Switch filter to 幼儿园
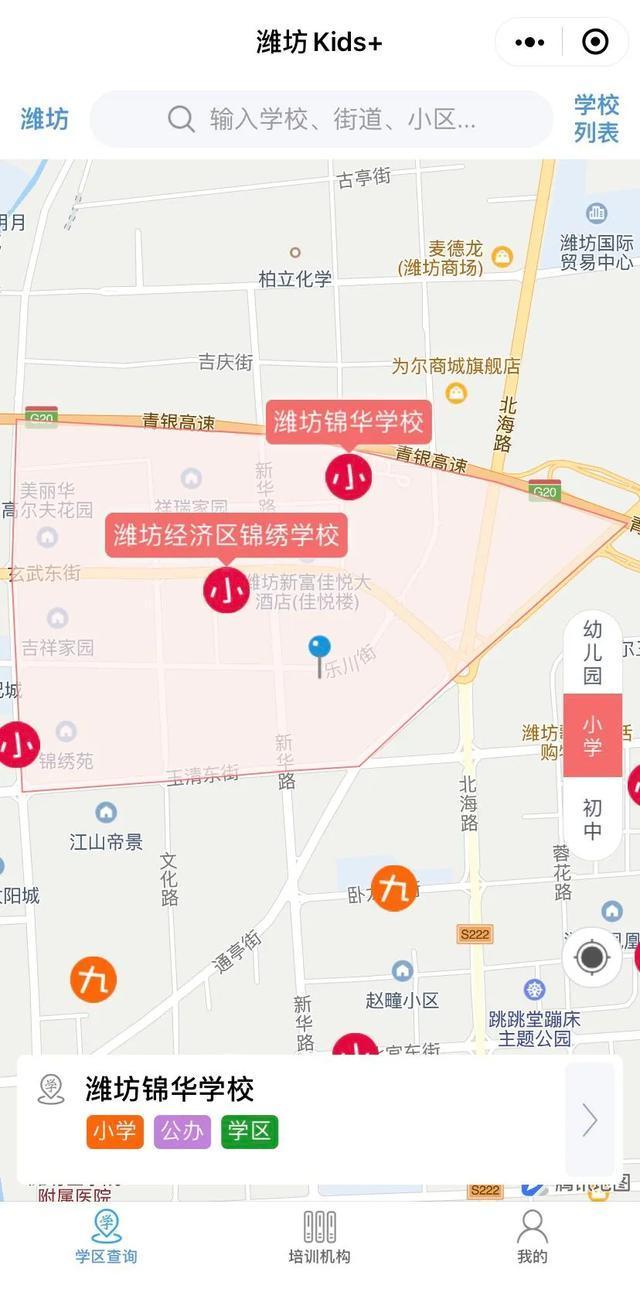This screenshot has height=1289, width=640. [x=592, y=652]
